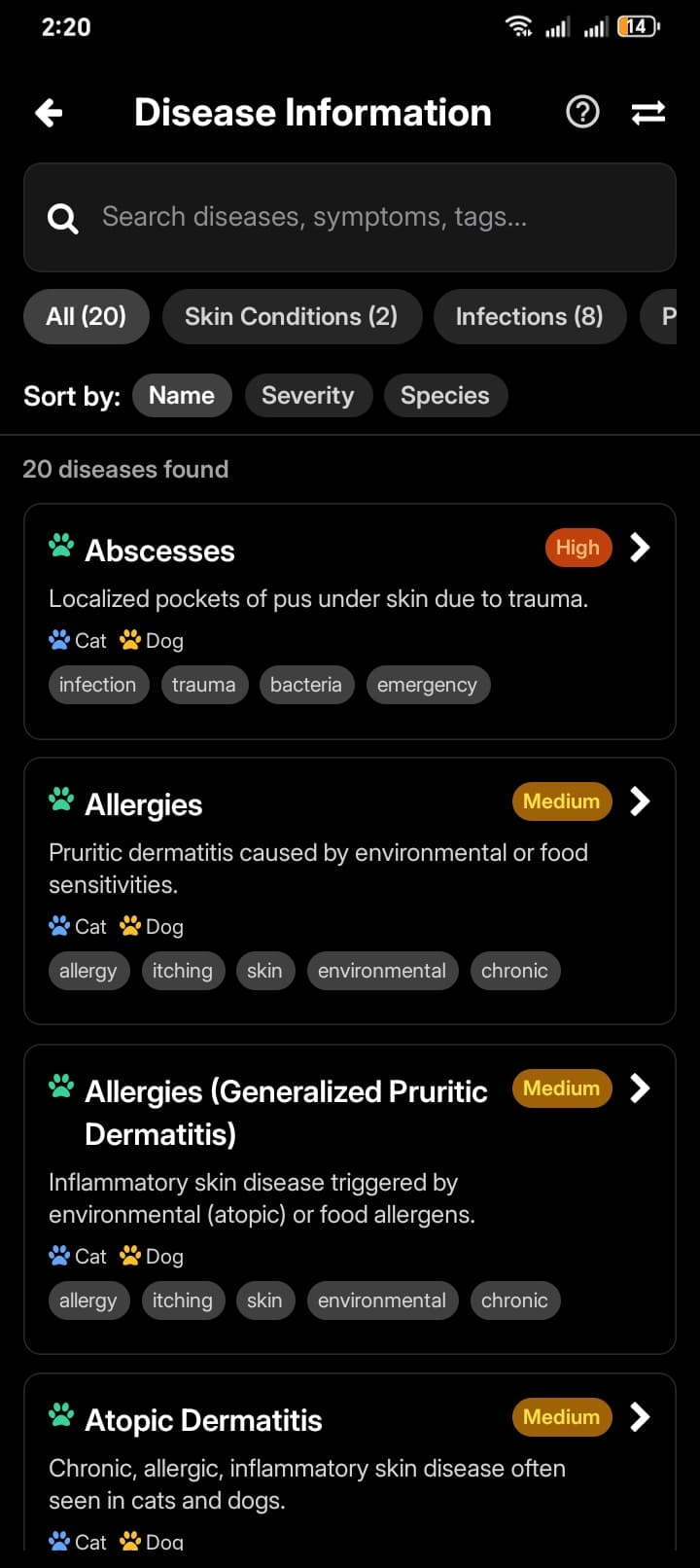Click the High severity badge on Abscesses

[577, 548]
